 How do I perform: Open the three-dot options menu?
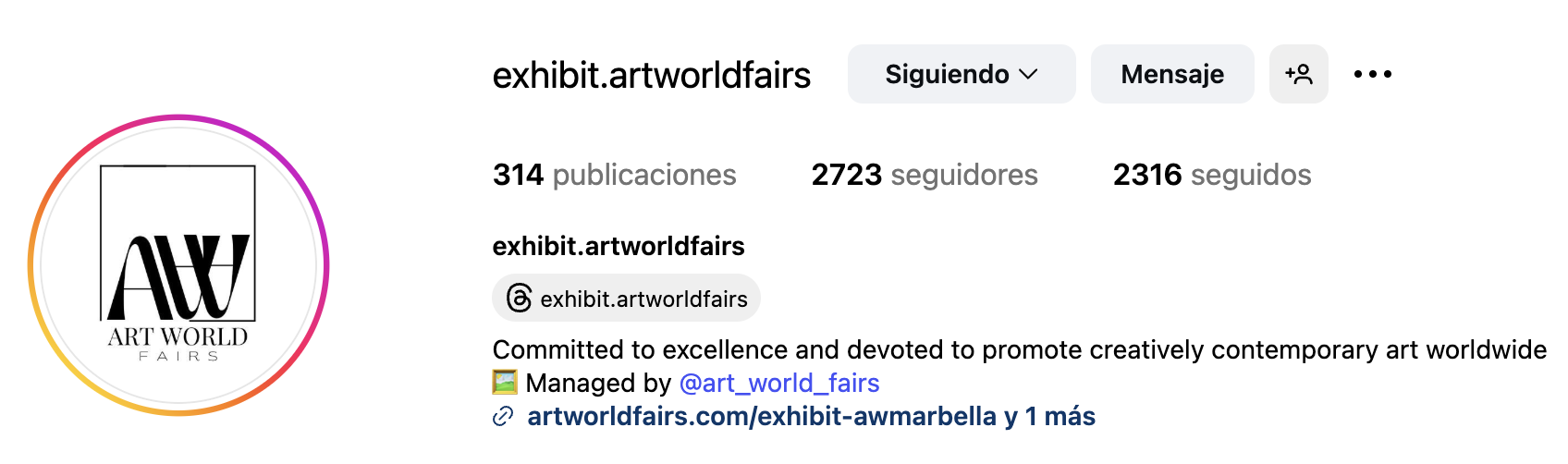[x=1372, y=74]
